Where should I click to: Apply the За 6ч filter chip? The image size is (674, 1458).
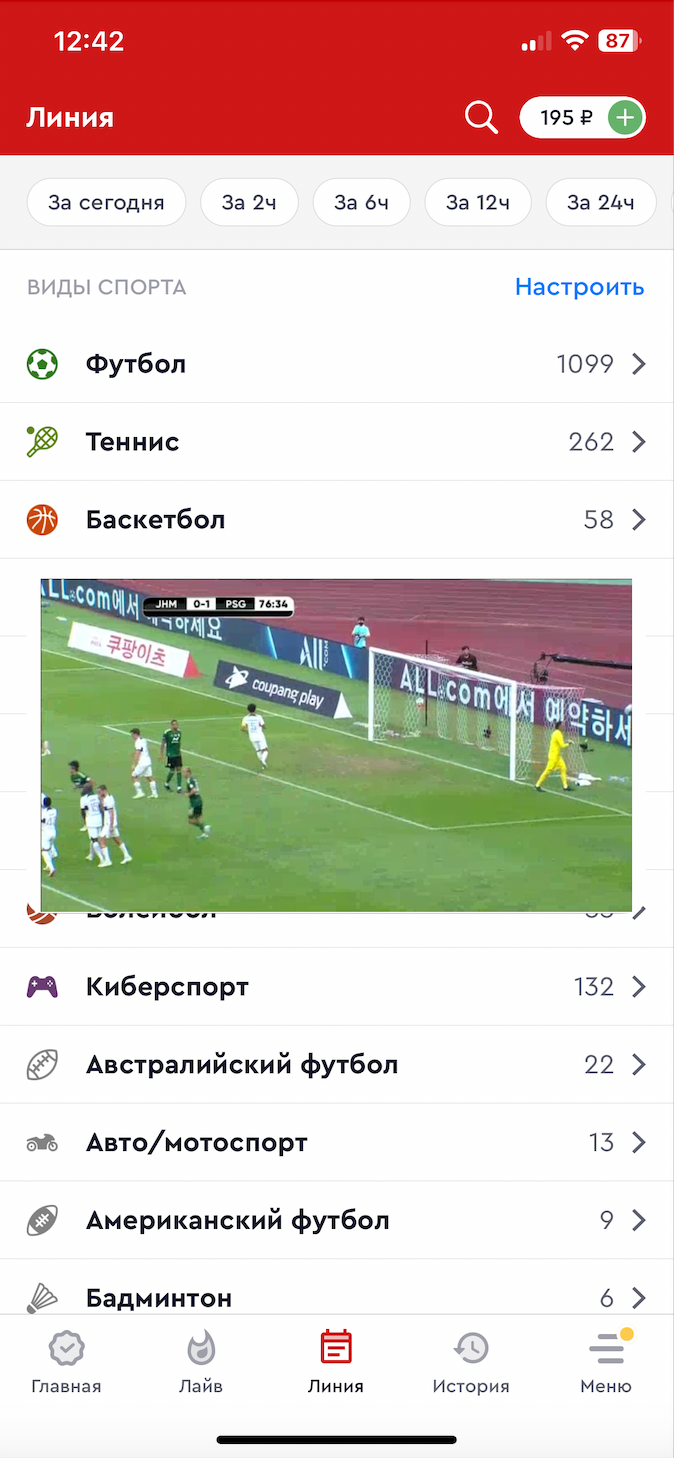tap(361, 202)
